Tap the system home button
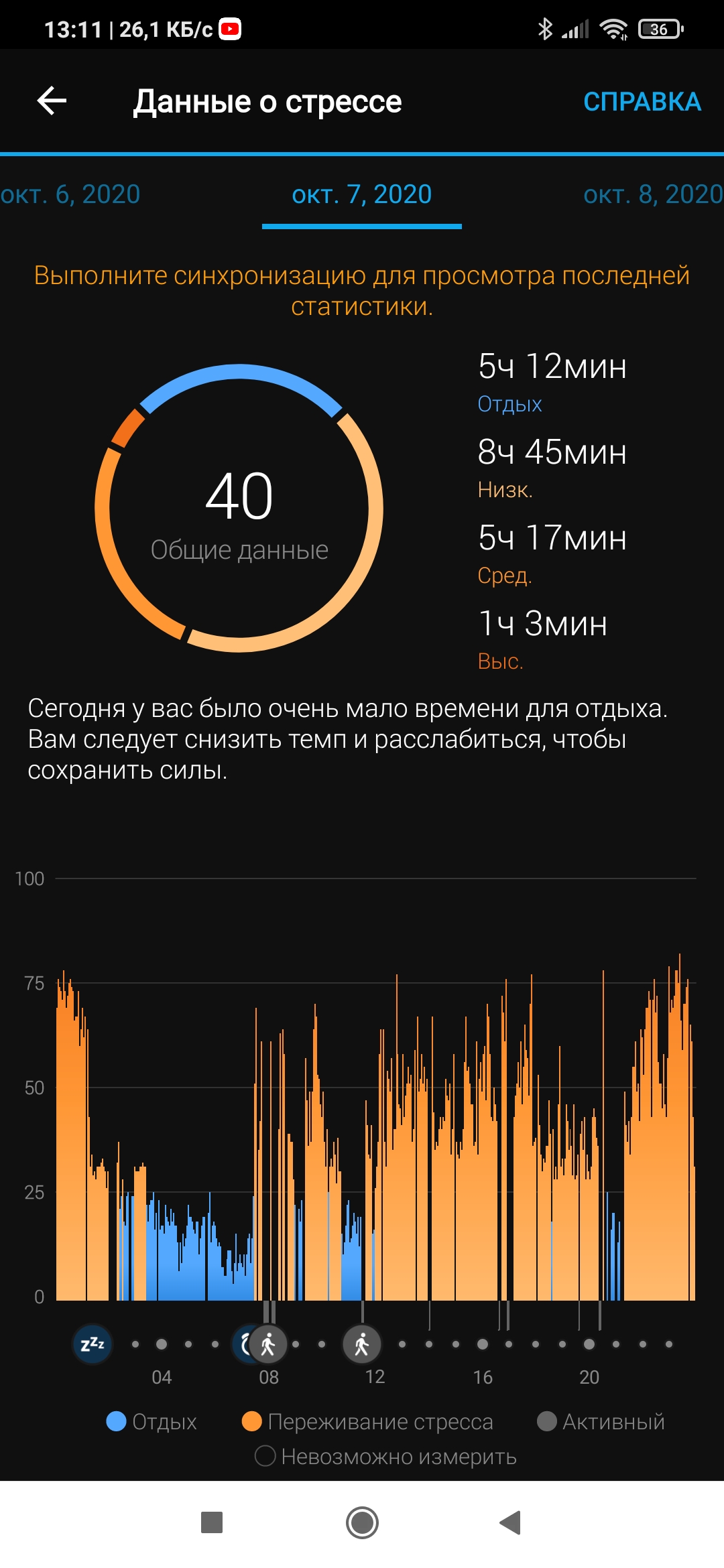 [x=362, y=1522]
